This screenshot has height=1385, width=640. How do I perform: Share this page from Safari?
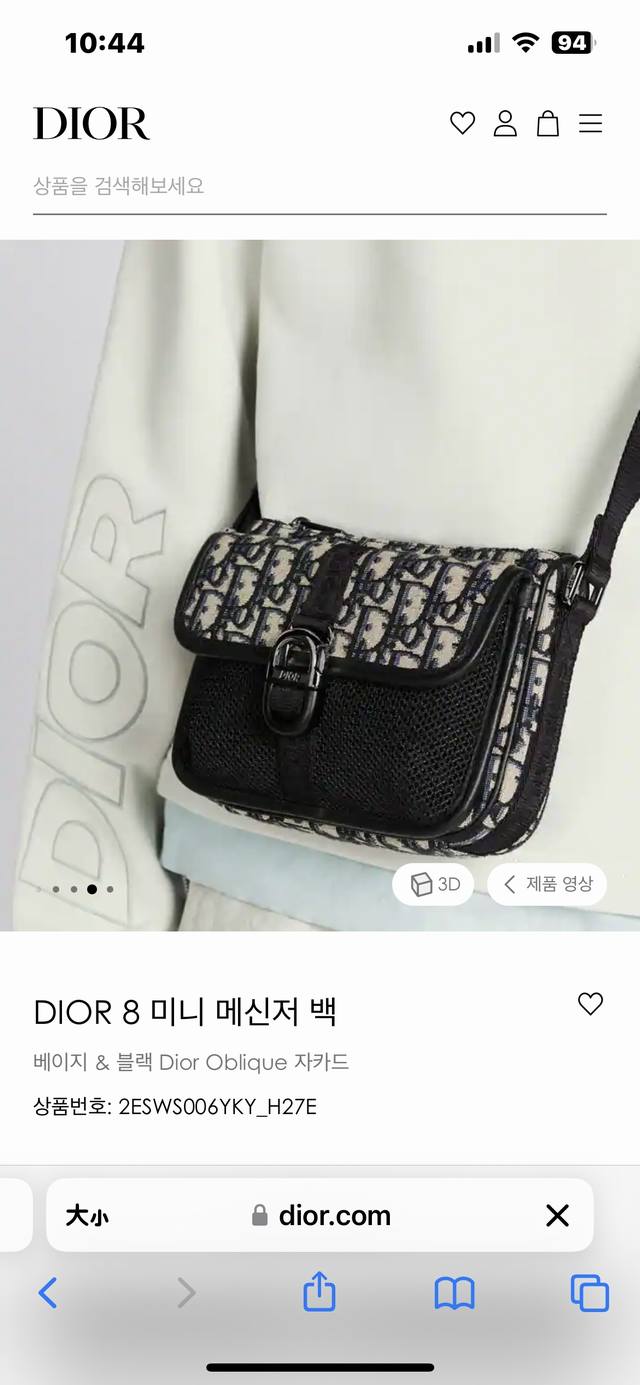tap(319, 1291)
